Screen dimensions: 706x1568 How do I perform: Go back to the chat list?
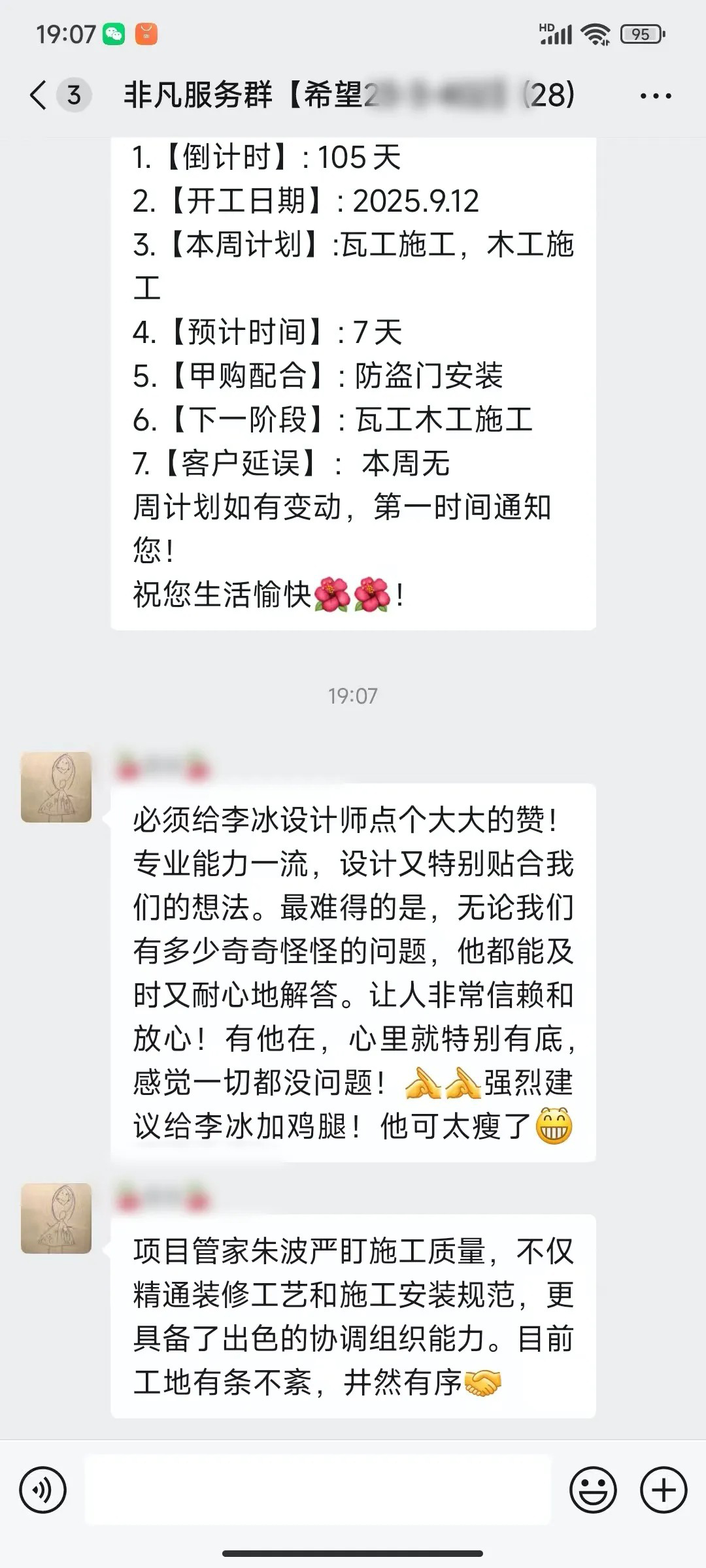click(39, 95)
